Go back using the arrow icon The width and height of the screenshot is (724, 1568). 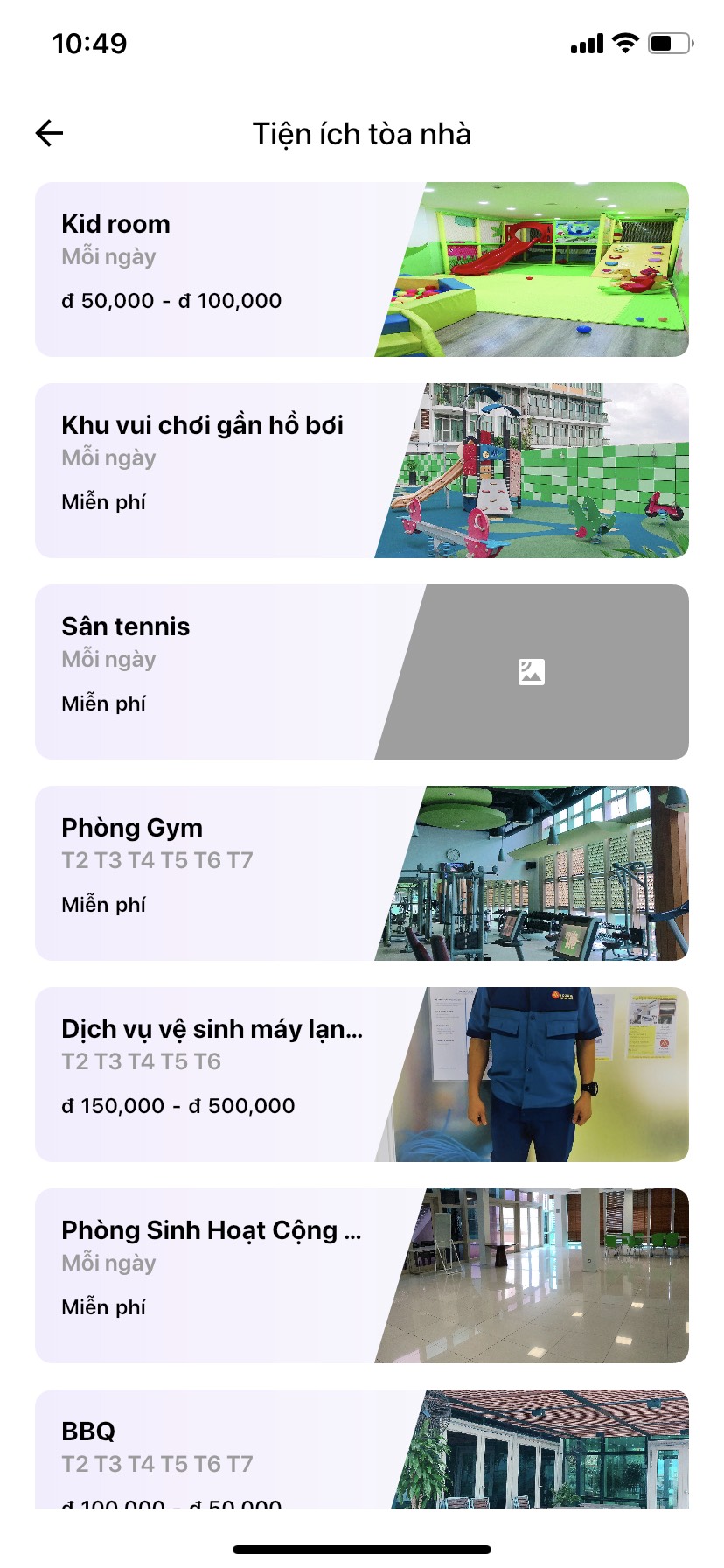[x=50, y=133]
